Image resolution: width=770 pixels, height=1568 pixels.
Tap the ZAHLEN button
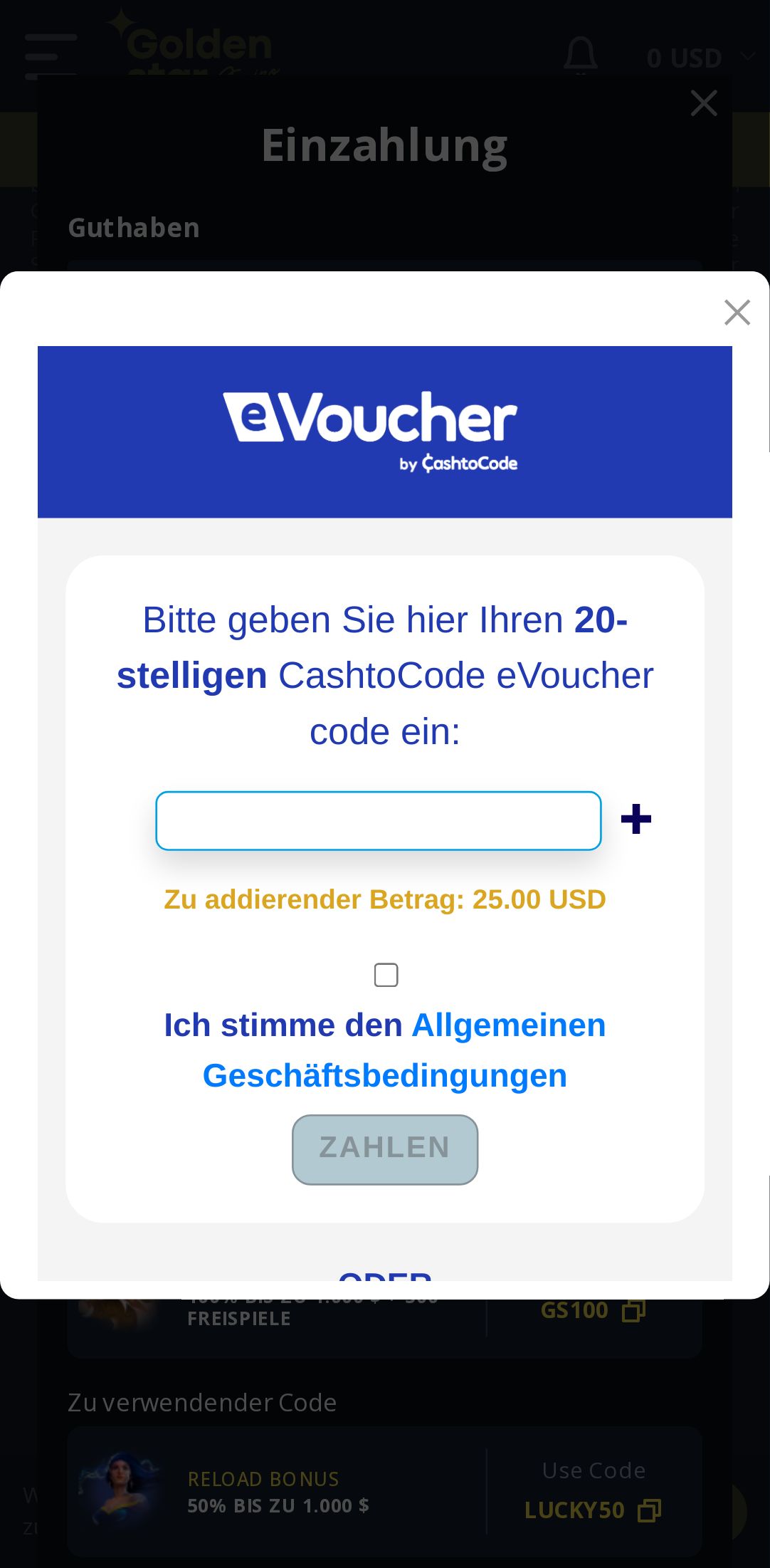385,1149
